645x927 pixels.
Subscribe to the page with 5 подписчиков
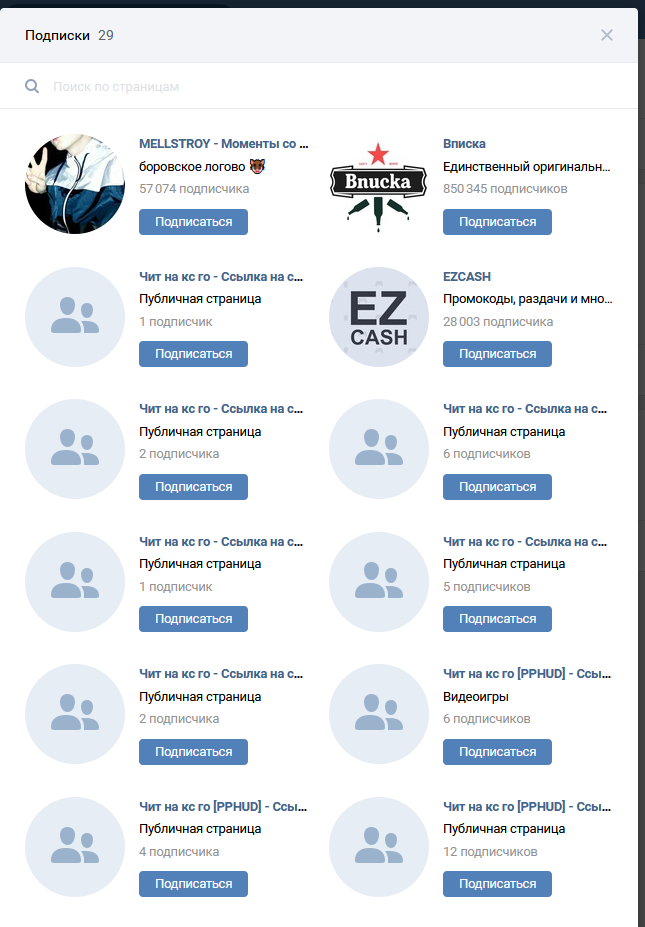coord(497,619)
